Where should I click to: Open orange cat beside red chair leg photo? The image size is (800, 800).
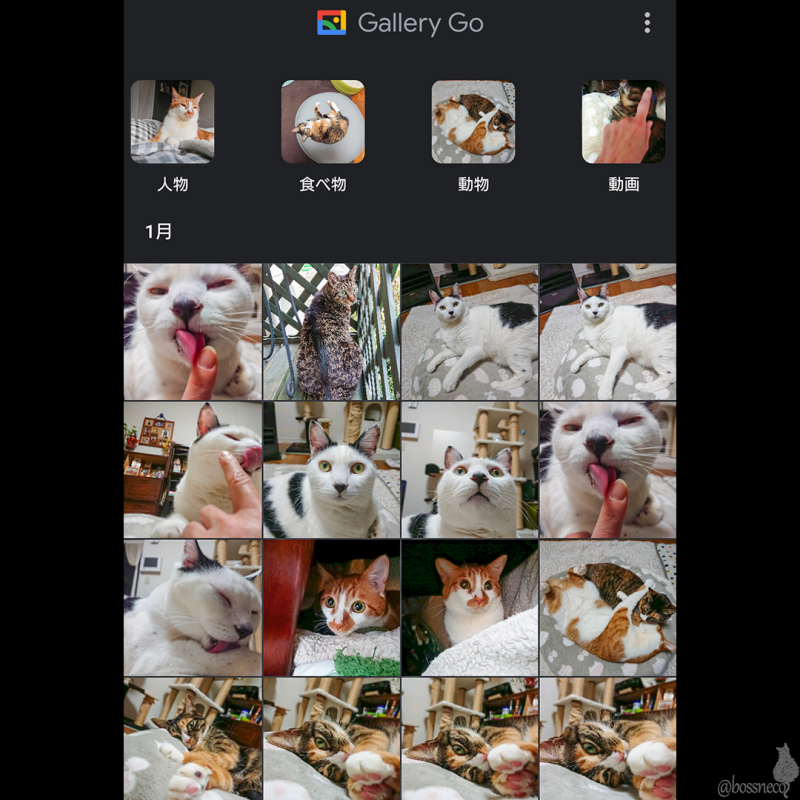(331, 608)
